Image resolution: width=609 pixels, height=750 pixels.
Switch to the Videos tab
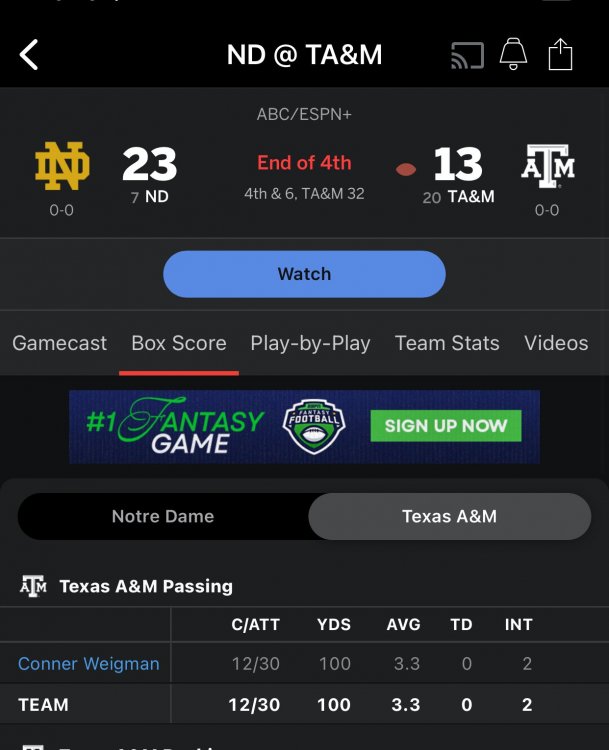[x=556, y=343]
